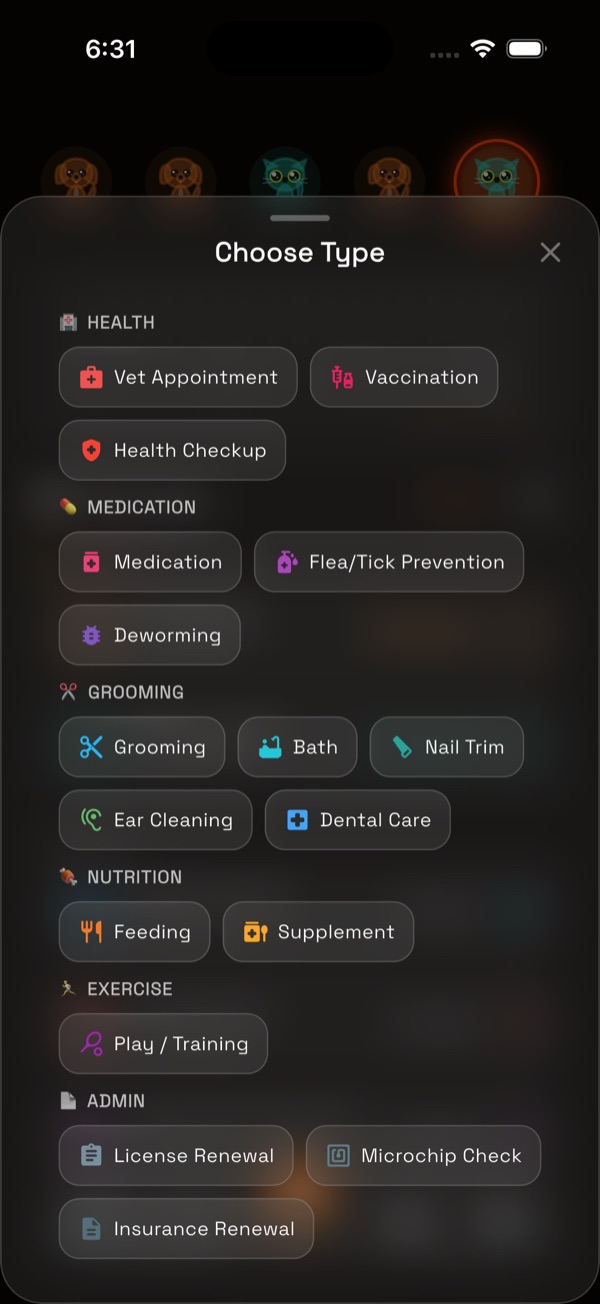Choose Play / Training
This screenshot has height=1304, width=600.
[163, 1044]
